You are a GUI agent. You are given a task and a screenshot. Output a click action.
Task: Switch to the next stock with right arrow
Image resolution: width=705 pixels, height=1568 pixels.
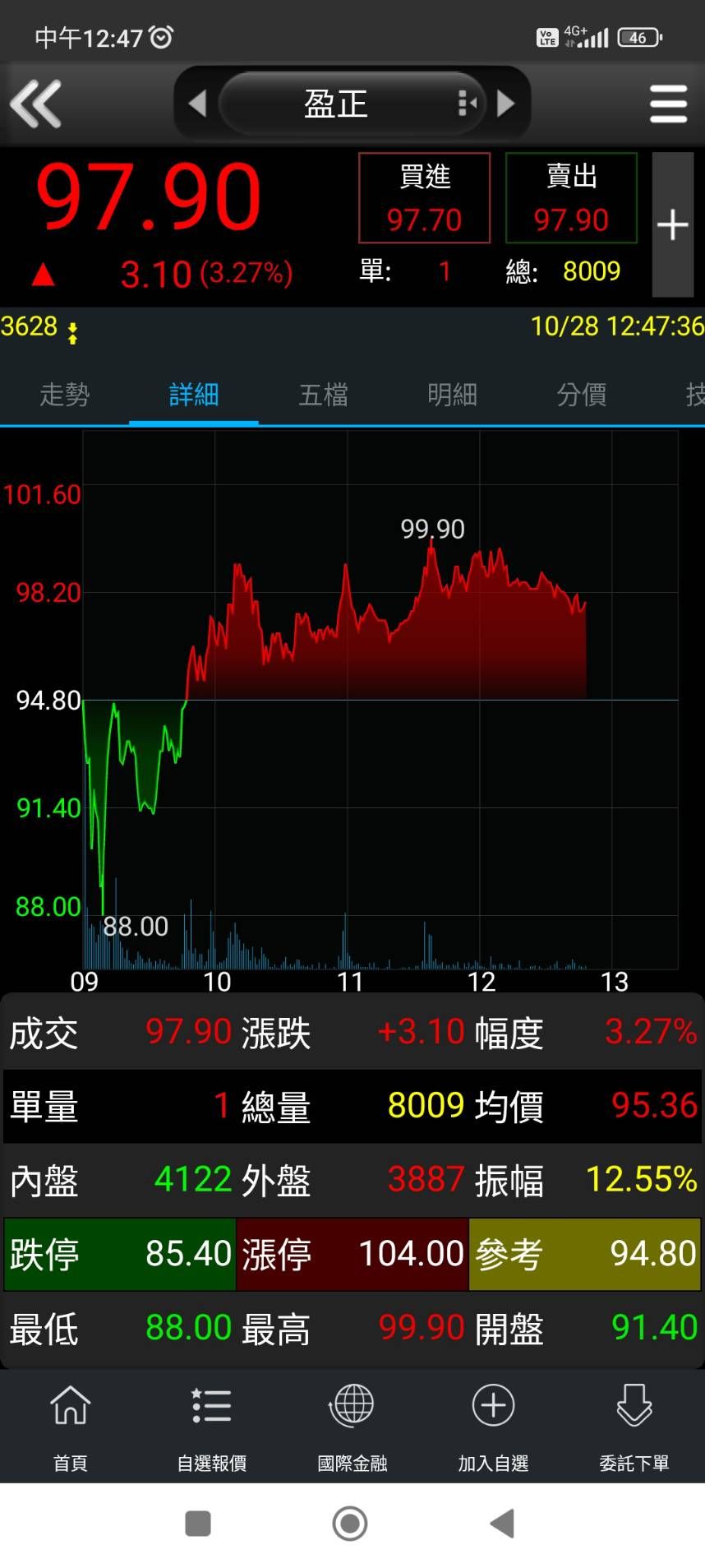506,104
